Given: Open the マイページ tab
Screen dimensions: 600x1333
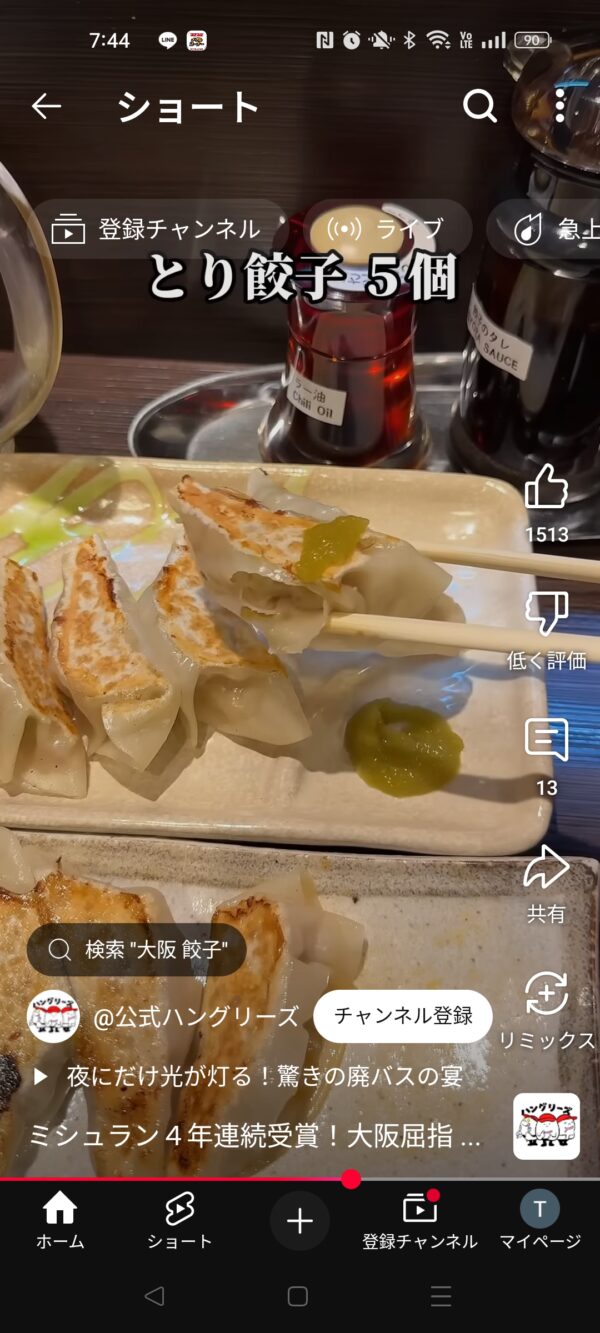Looking at the screenshot, I should [x=540, y=1221].
